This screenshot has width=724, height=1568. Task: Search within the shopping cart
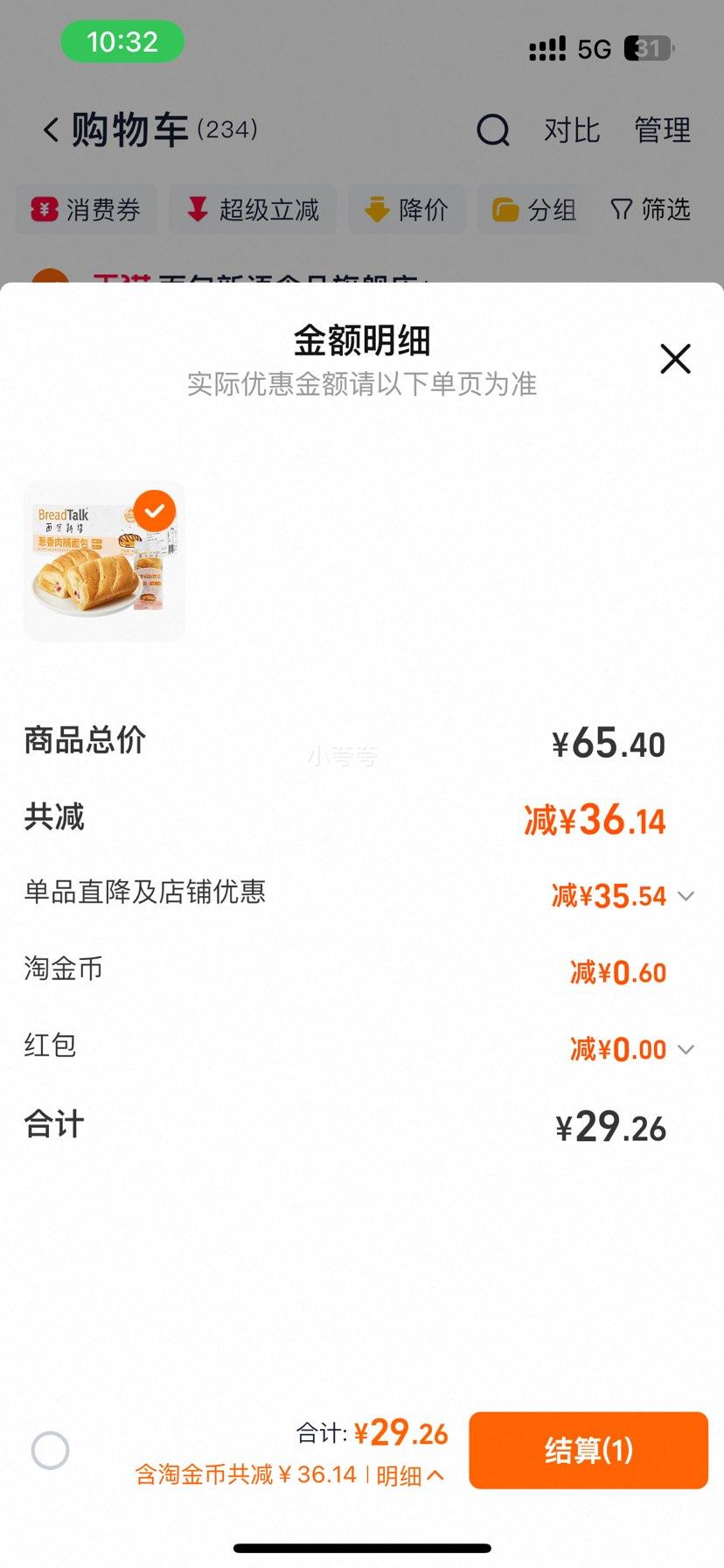point(492,130)
